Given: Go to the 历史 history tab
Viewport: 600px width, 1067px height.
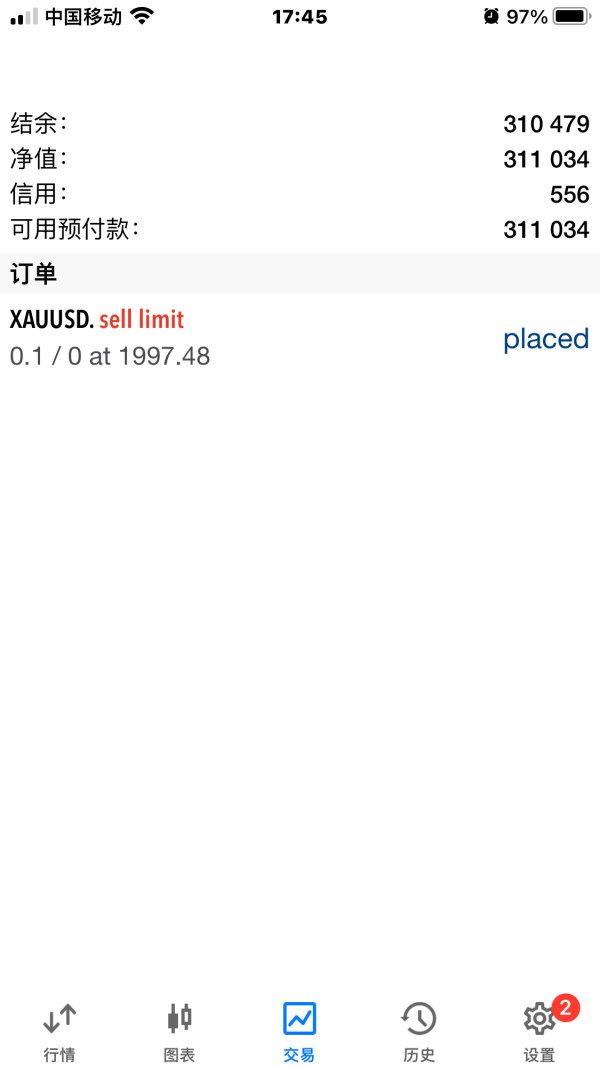Looking at the screenshot, I should (x=419, y=1033).
